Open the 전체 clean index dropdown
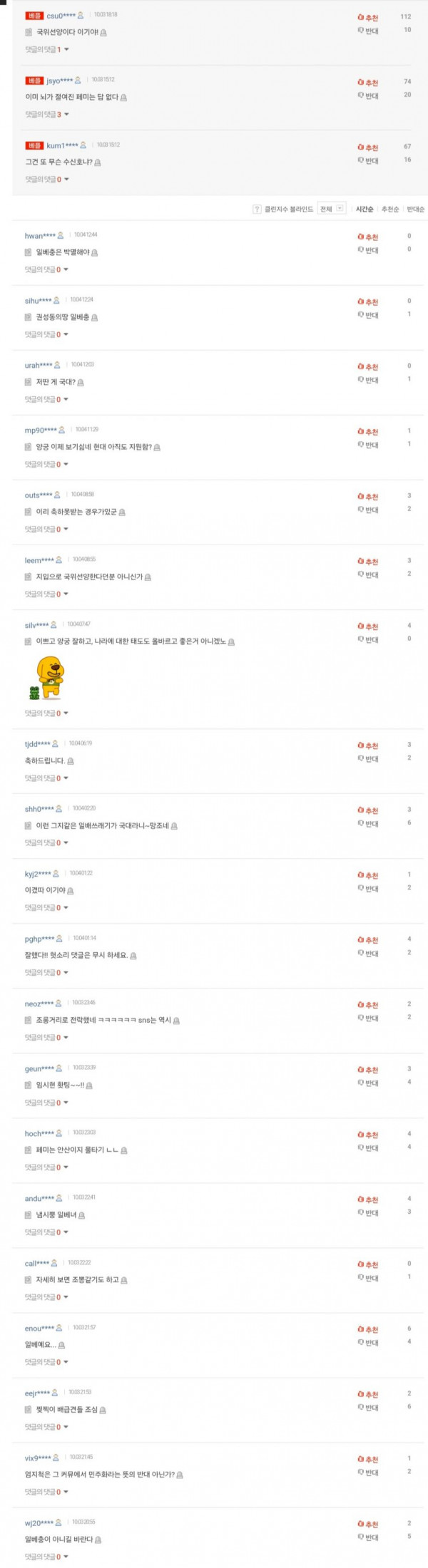Screen dimensions: 428x1568 pos(332,209)
